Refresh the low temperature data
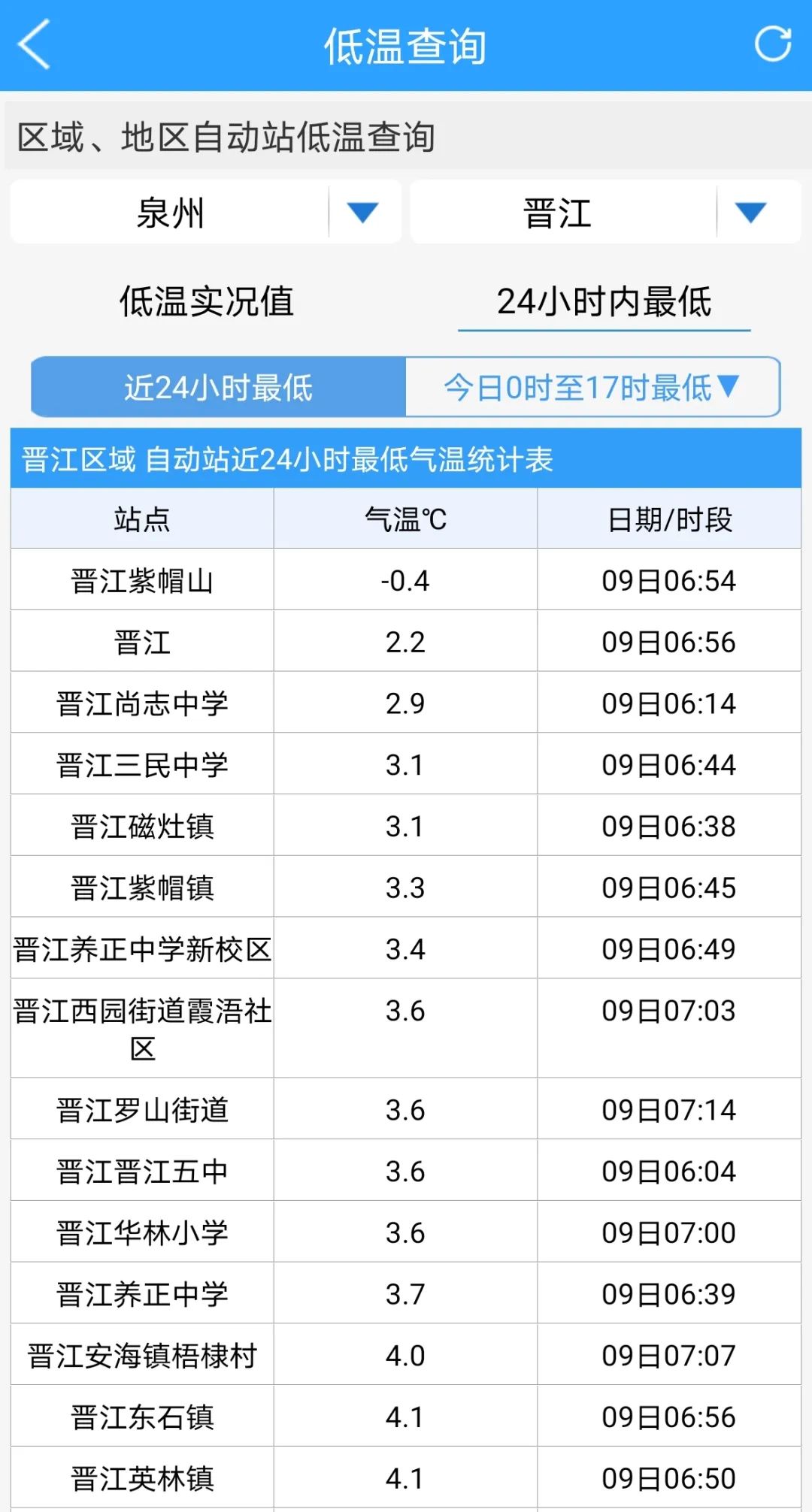Viewport: 812px width, 1512px height. (x=773, y=44)
